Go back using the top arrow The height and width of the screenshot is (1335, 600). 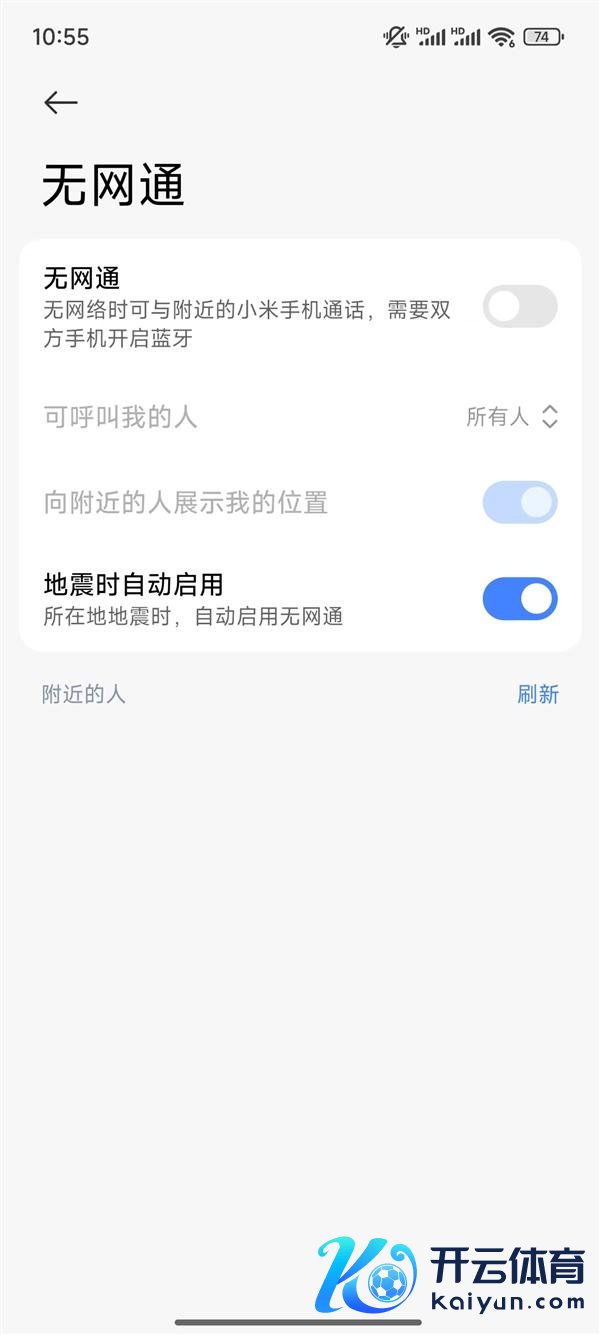60,102
